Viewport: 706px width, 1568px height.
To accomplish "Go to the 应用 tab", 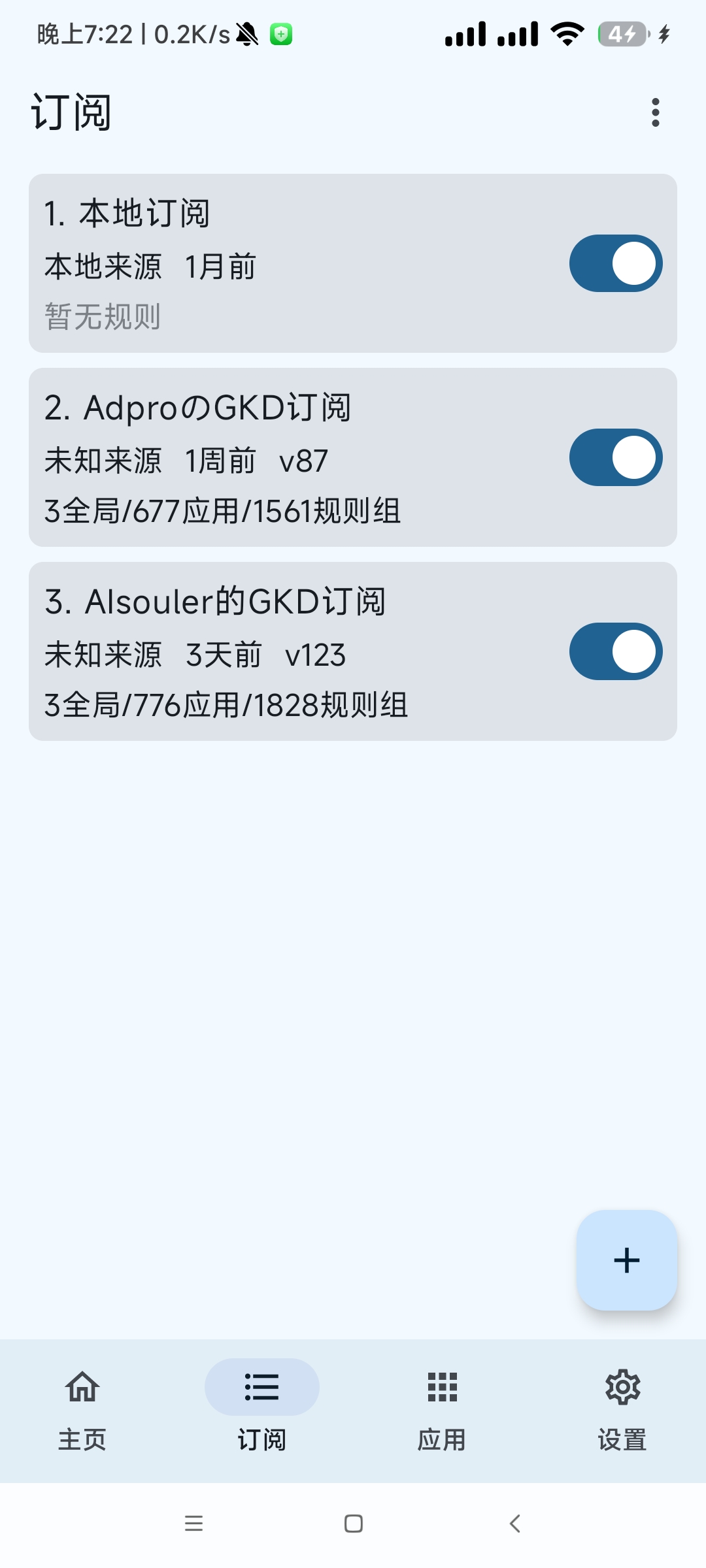I will coord(442,1410).
